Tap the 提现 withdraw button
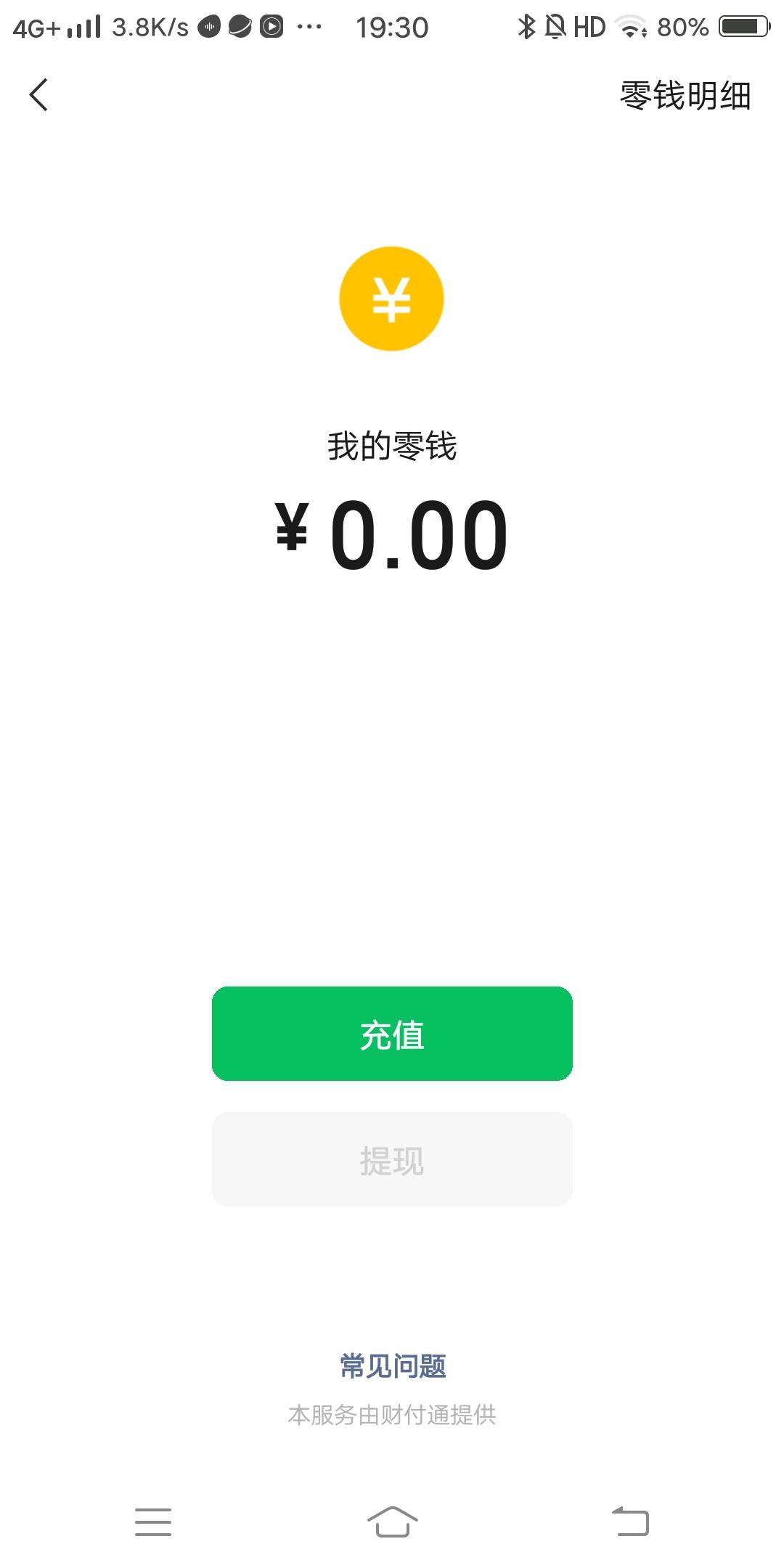 [x=392, y=1159]
